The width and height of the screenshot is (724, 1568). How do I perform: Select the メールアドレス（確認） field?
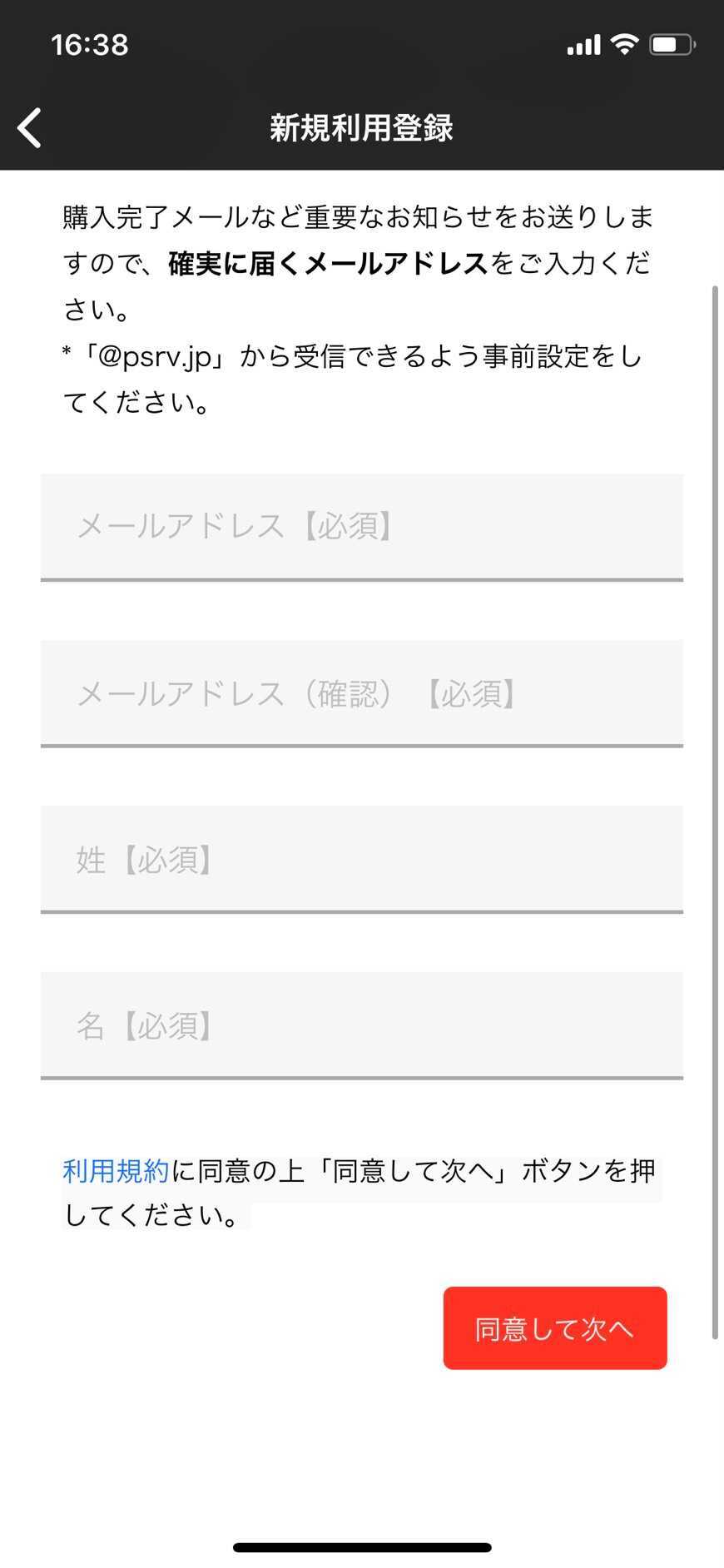click(362, 693)
